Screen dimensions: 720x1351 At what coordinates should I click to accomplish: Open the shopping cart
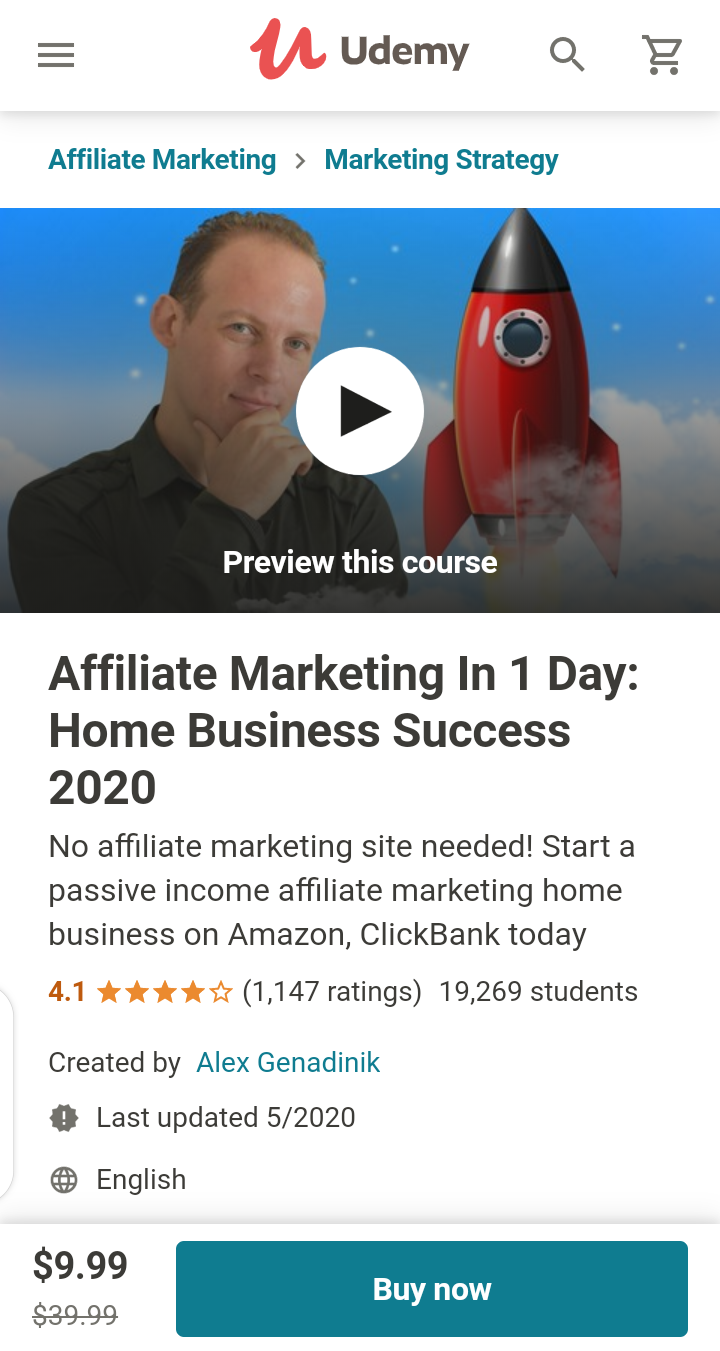[x=662, y=55]
